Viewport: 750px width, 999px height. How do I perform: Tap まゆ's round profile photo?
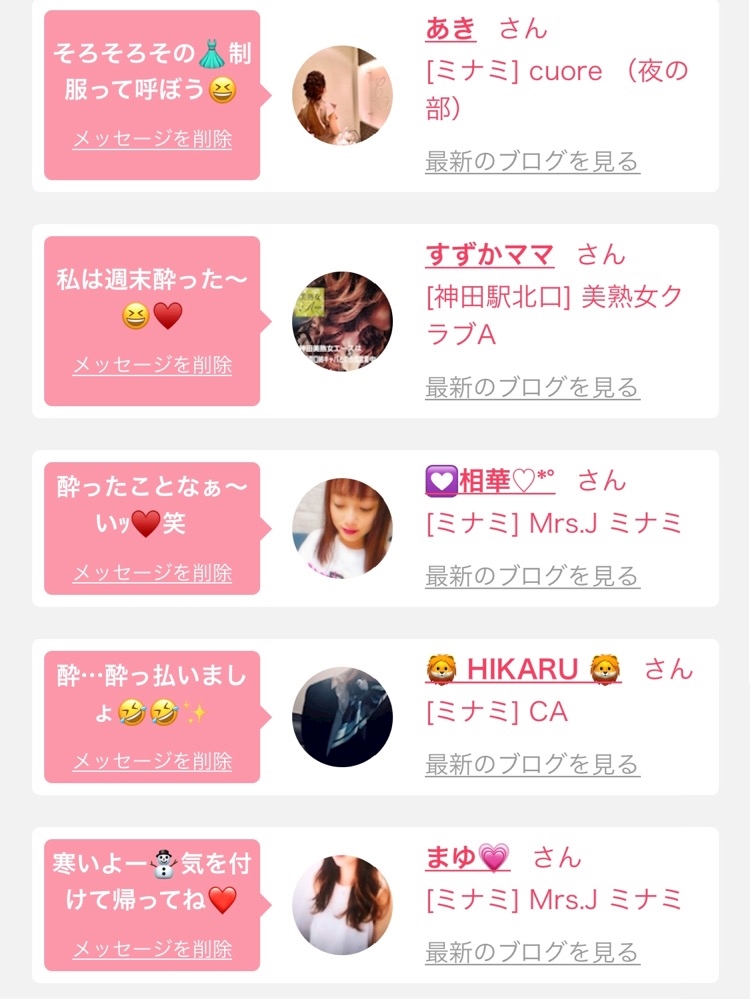[342, 905]
